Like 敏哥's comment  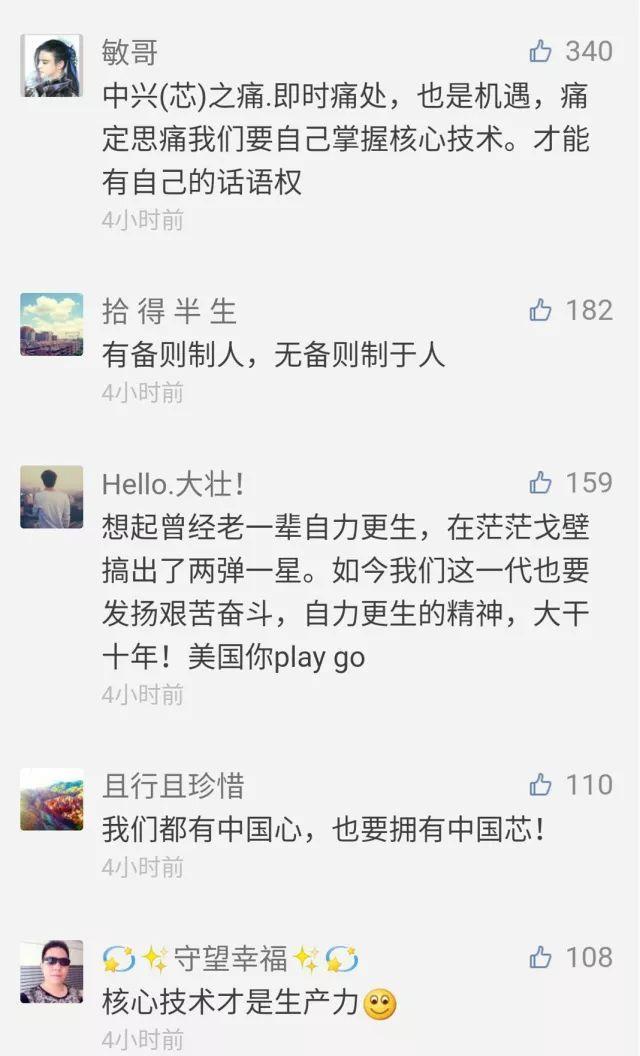click(x=541, y=51)
